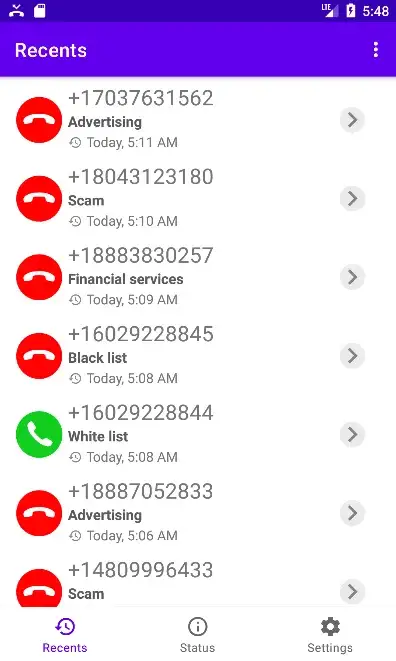Select the Recents tab
The image size is (396, 661).
65,634
